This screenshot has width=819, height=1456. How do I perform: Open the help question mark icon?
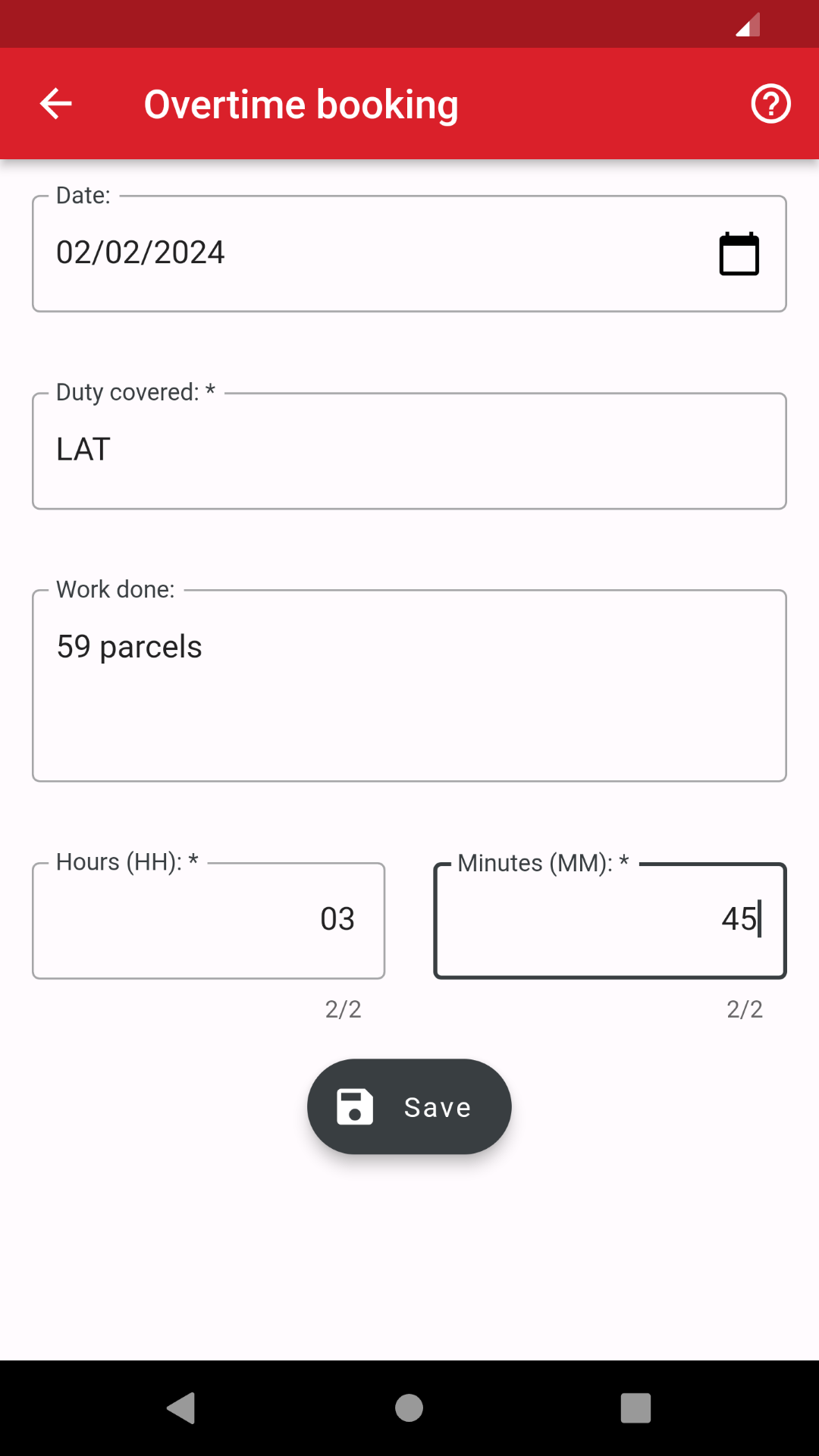pyautogui.click(x=770, y=104)
